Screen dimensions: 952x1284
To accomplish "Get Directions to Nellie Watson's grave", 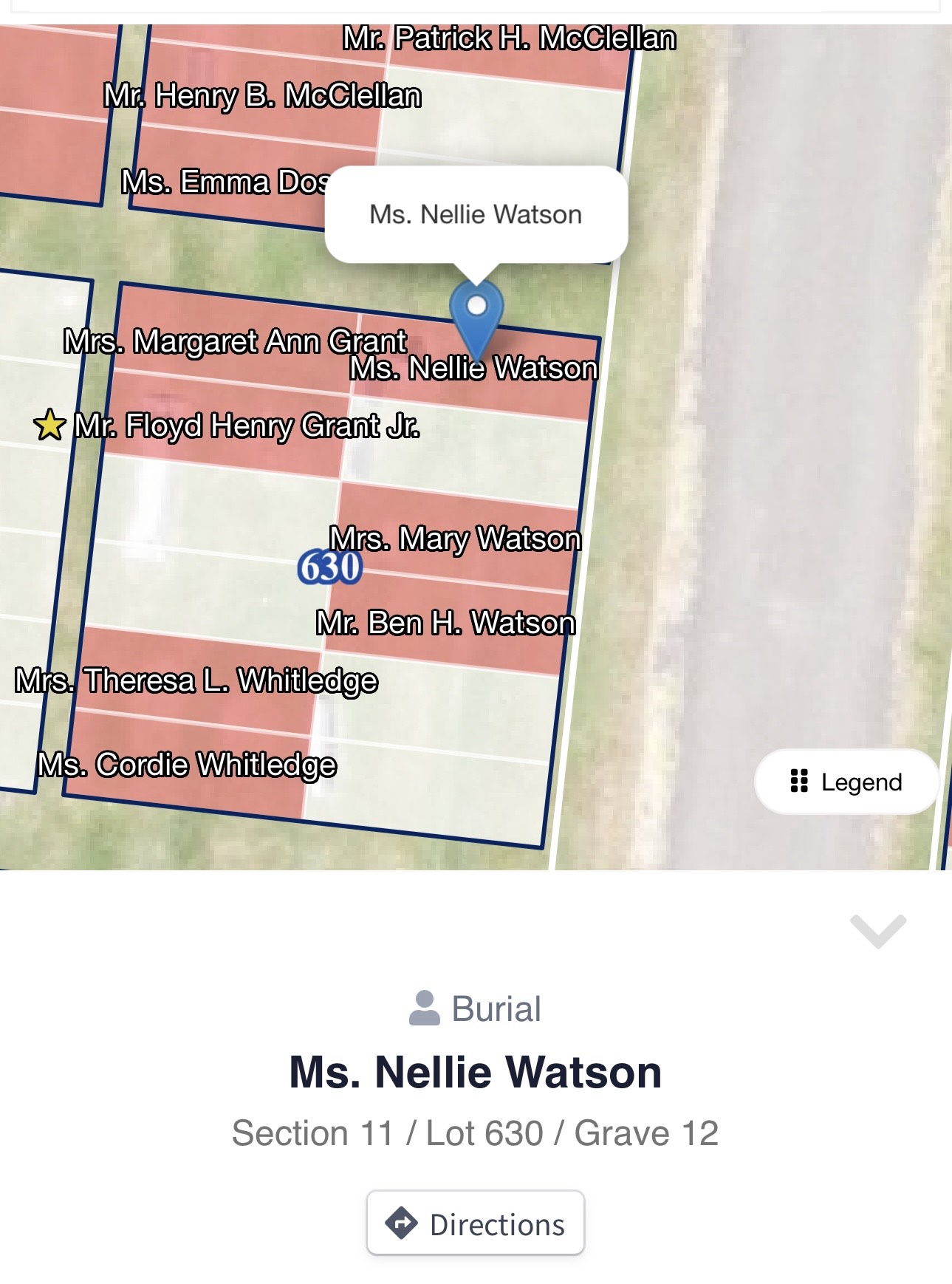I will (476, 1223).
